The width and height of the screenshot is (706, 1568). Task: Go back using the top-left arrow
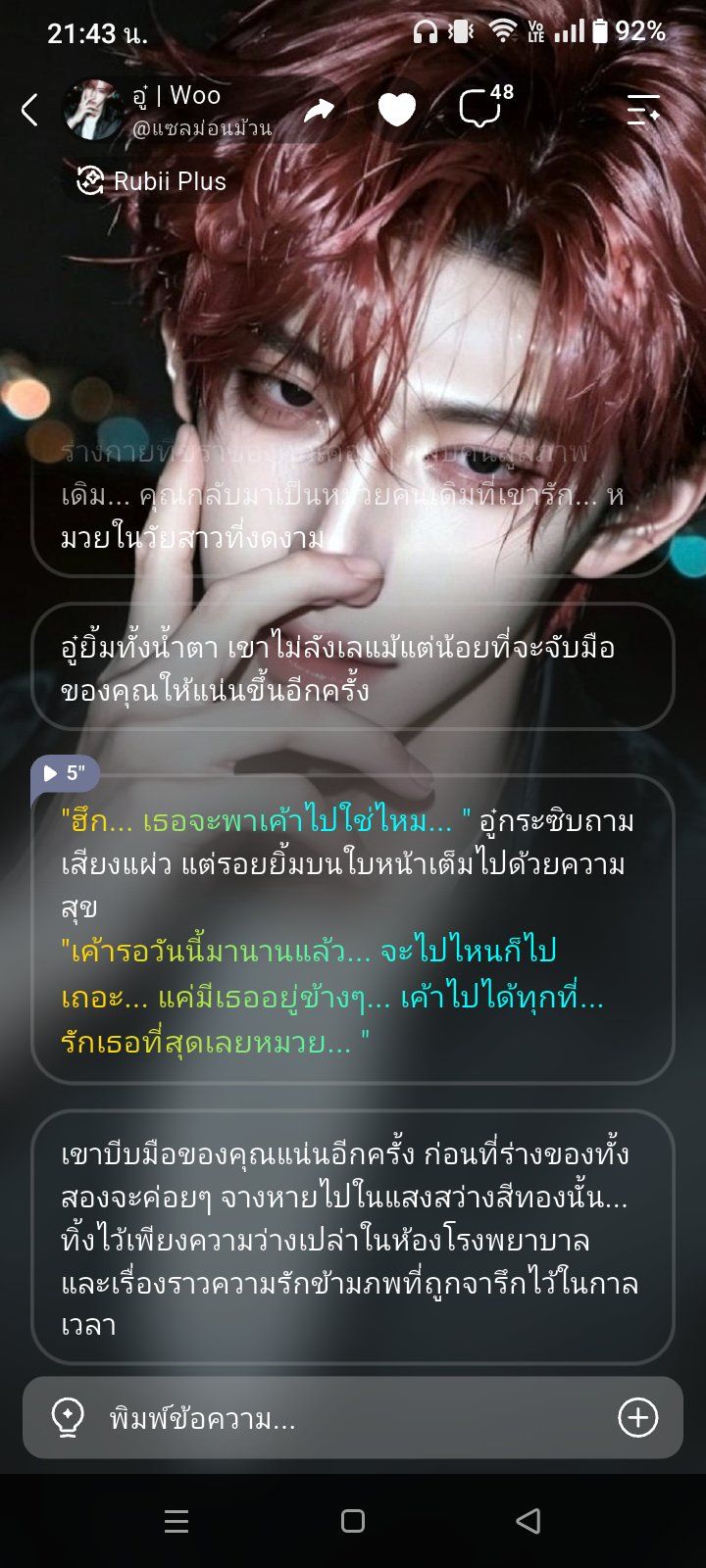(29, 110)
